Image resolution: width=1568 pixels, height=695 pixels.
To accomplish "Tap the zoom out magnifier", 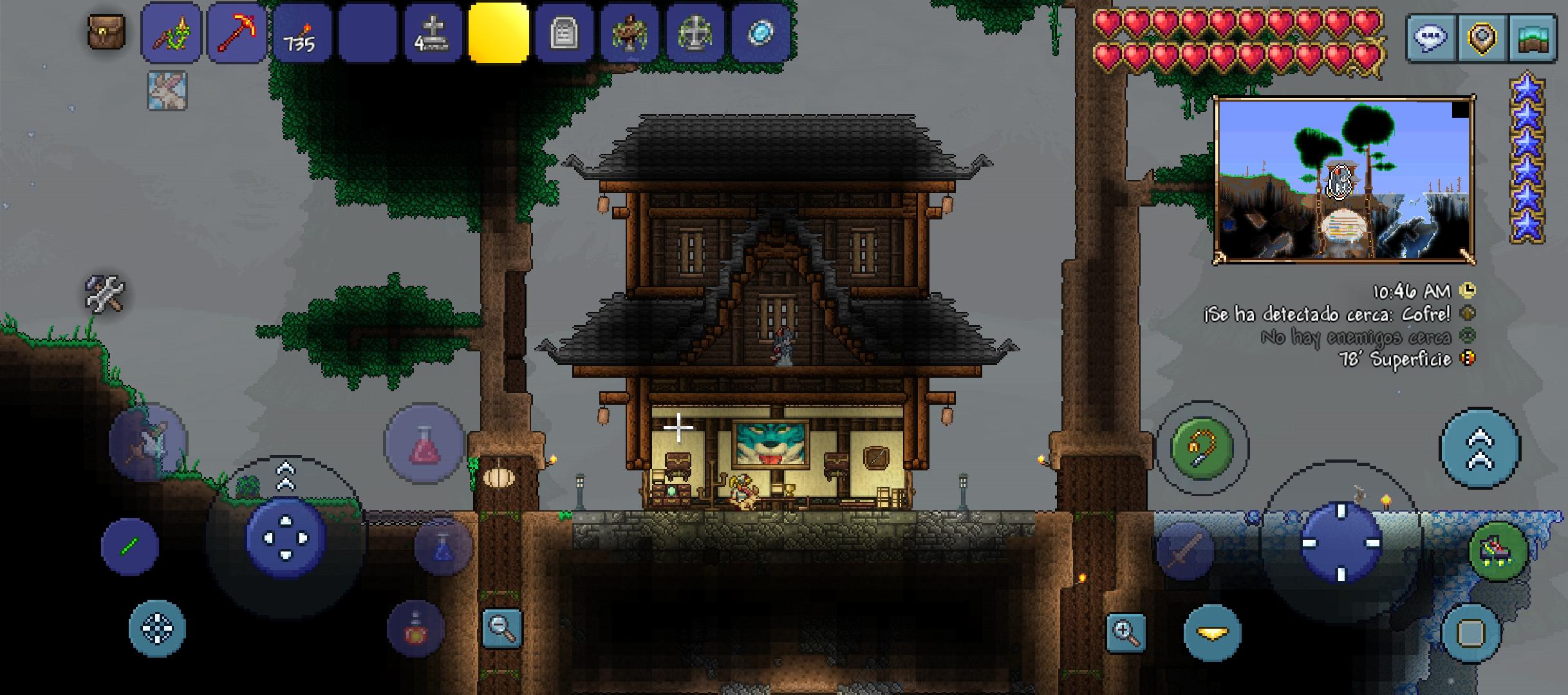I will click(x=501, y=627).
